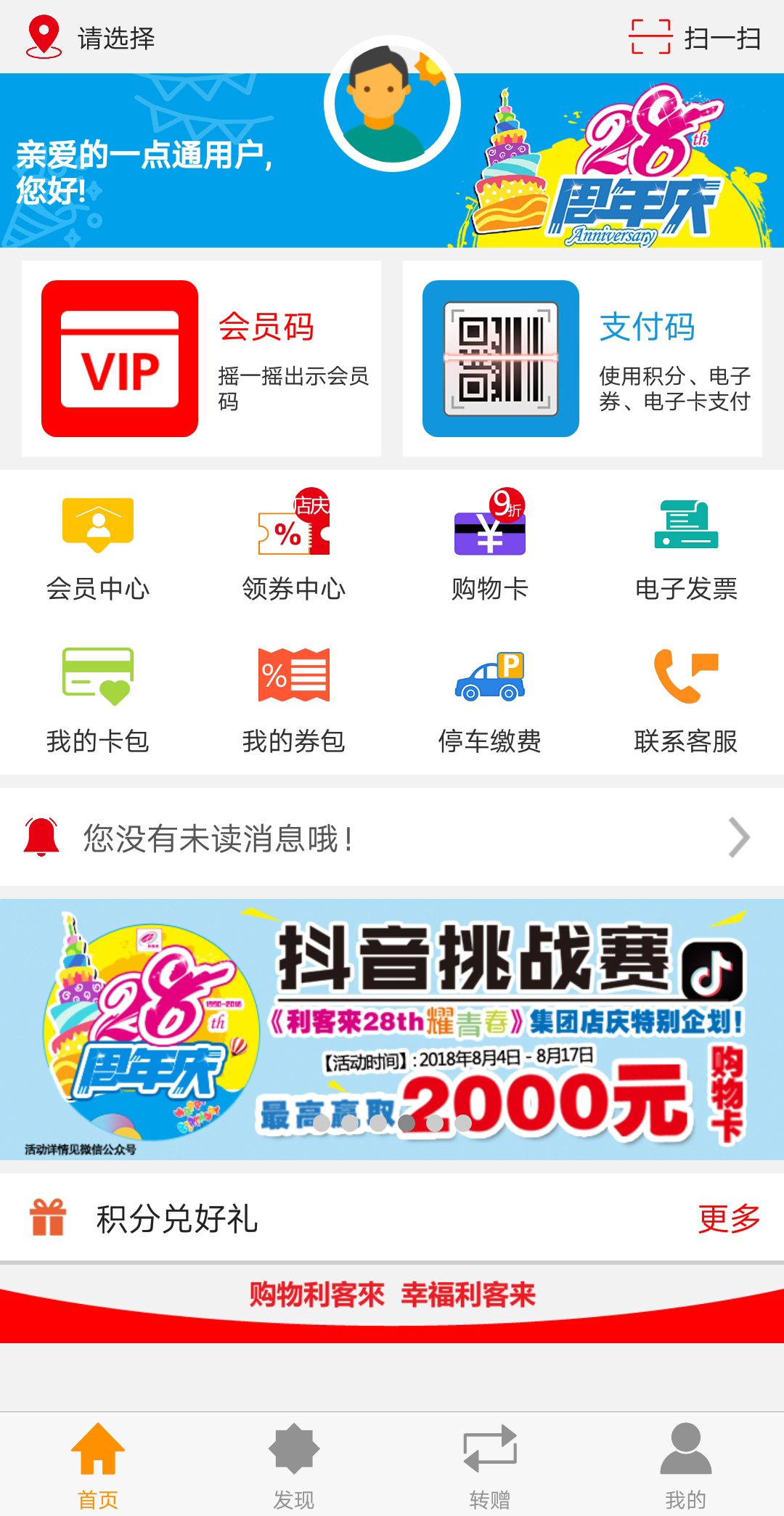This screenshot has width=784, height=1516.
Task: Open the unread messages notification row
Action: [392, 838]
